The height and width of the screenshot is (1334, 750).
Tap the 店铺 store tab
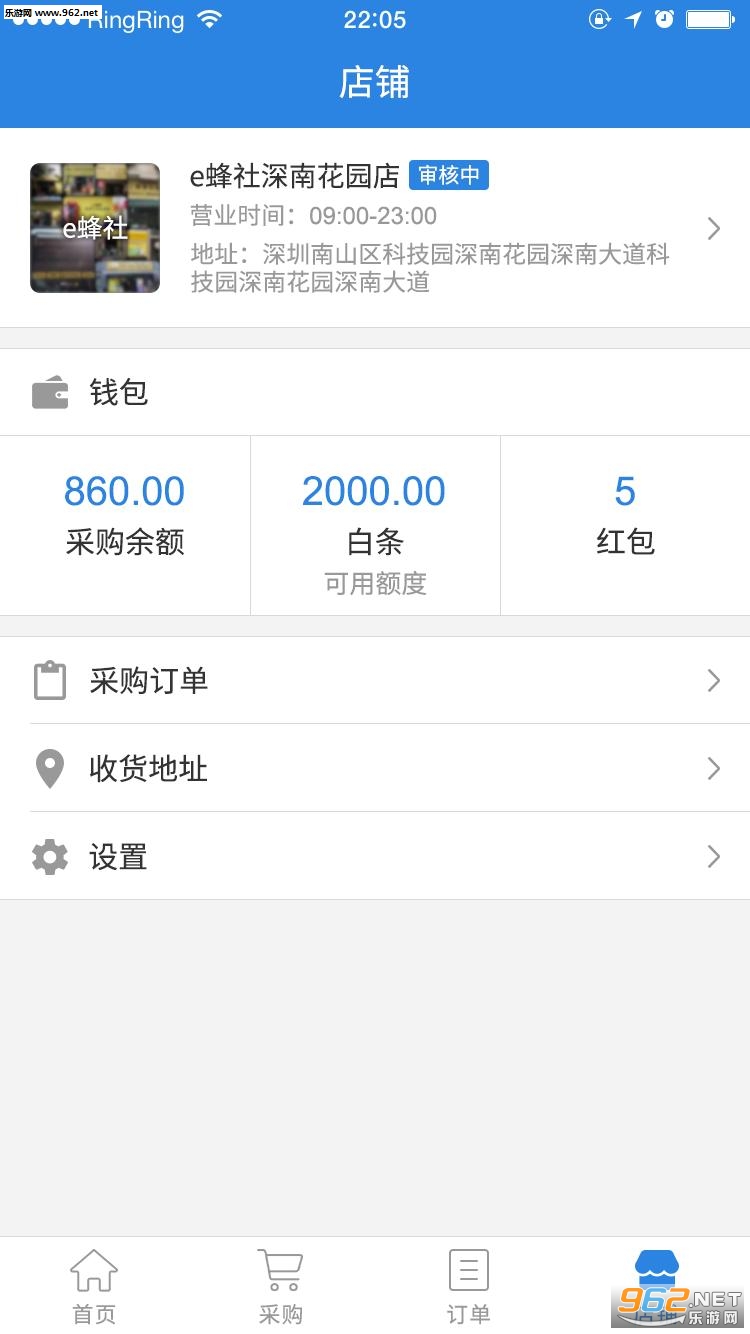[x=656, y=1286]
